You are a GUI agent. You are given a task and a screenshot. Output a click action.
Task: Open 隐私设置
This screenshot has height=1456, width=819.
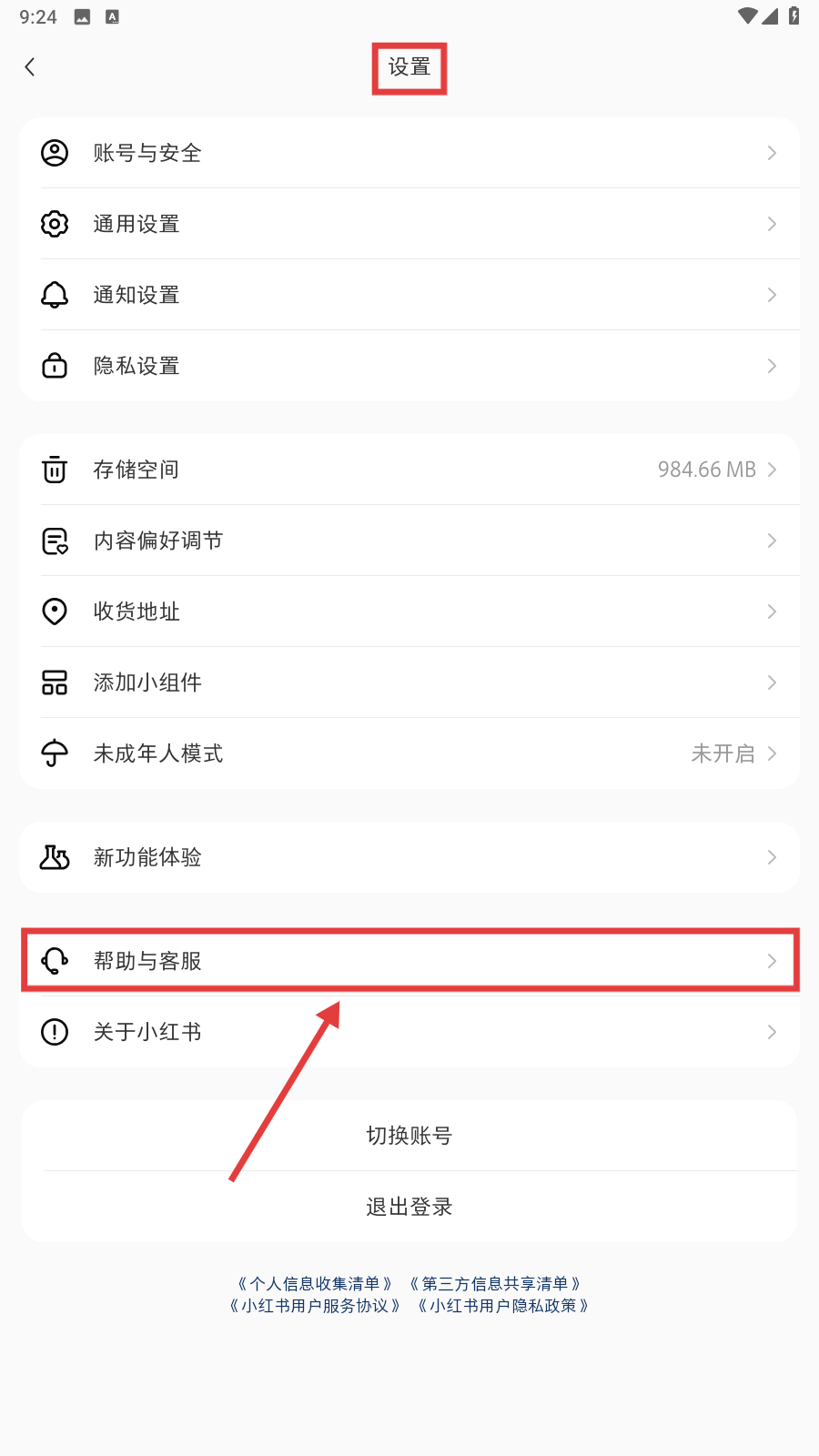point(409,366)
